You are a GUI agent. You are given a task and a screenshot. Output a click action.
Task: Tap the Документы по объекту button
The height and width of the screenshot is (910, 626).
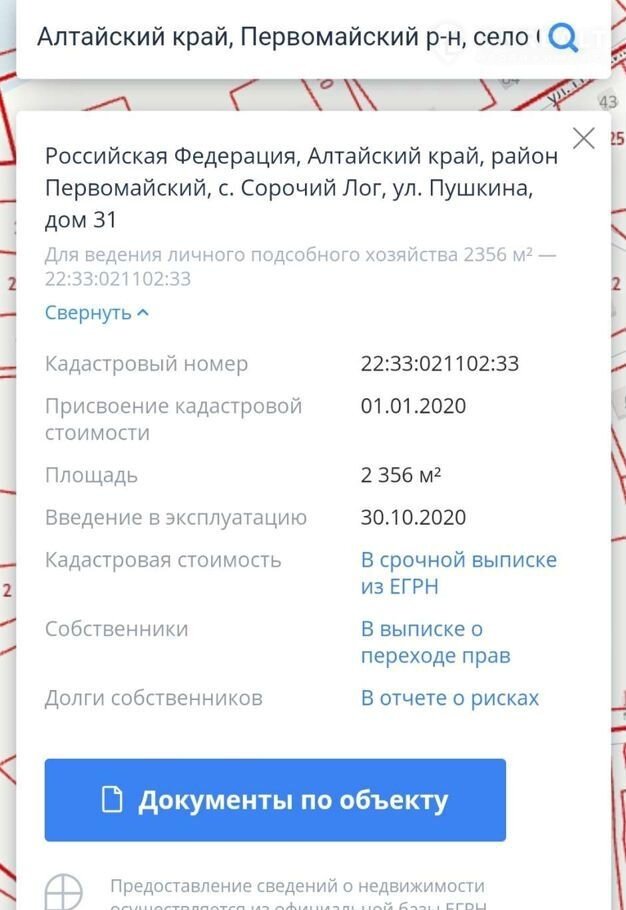[275, 800]
